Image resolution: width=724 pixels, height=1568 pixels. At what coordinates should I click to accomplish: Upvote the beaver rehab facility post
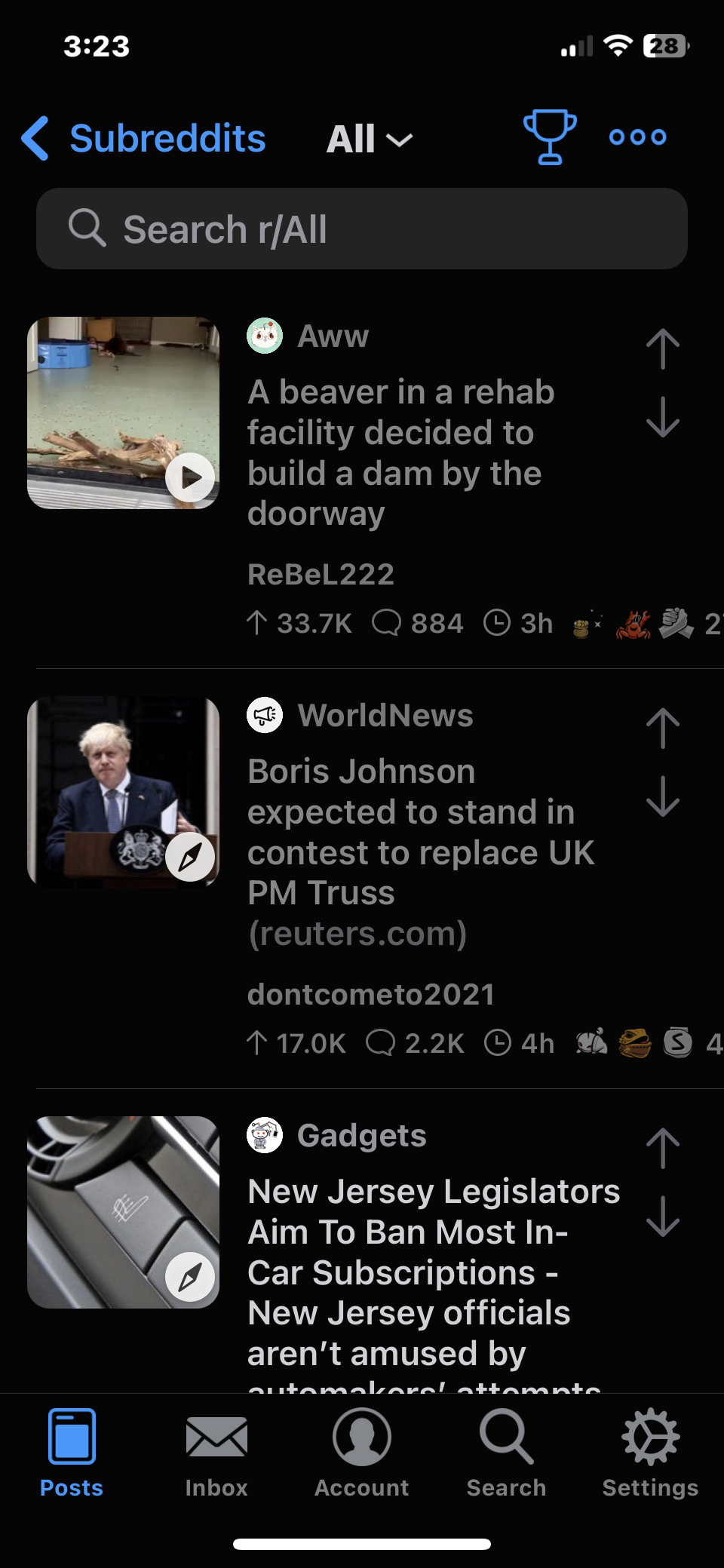pos(663,349)
